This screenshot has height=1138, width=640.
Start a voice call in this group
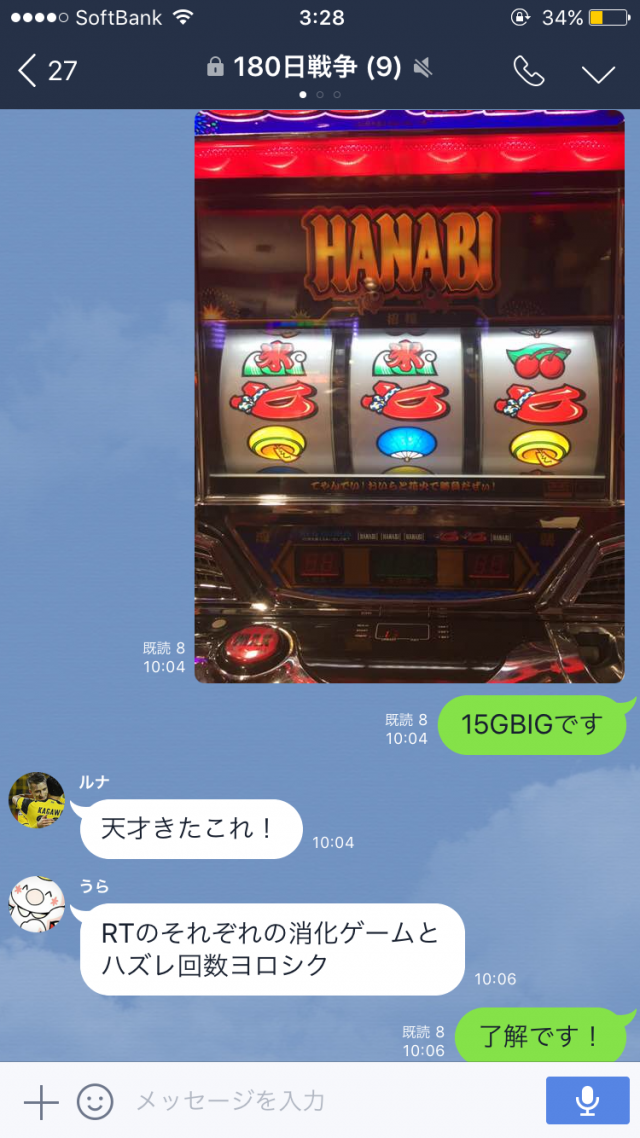(x=528, y=70)
